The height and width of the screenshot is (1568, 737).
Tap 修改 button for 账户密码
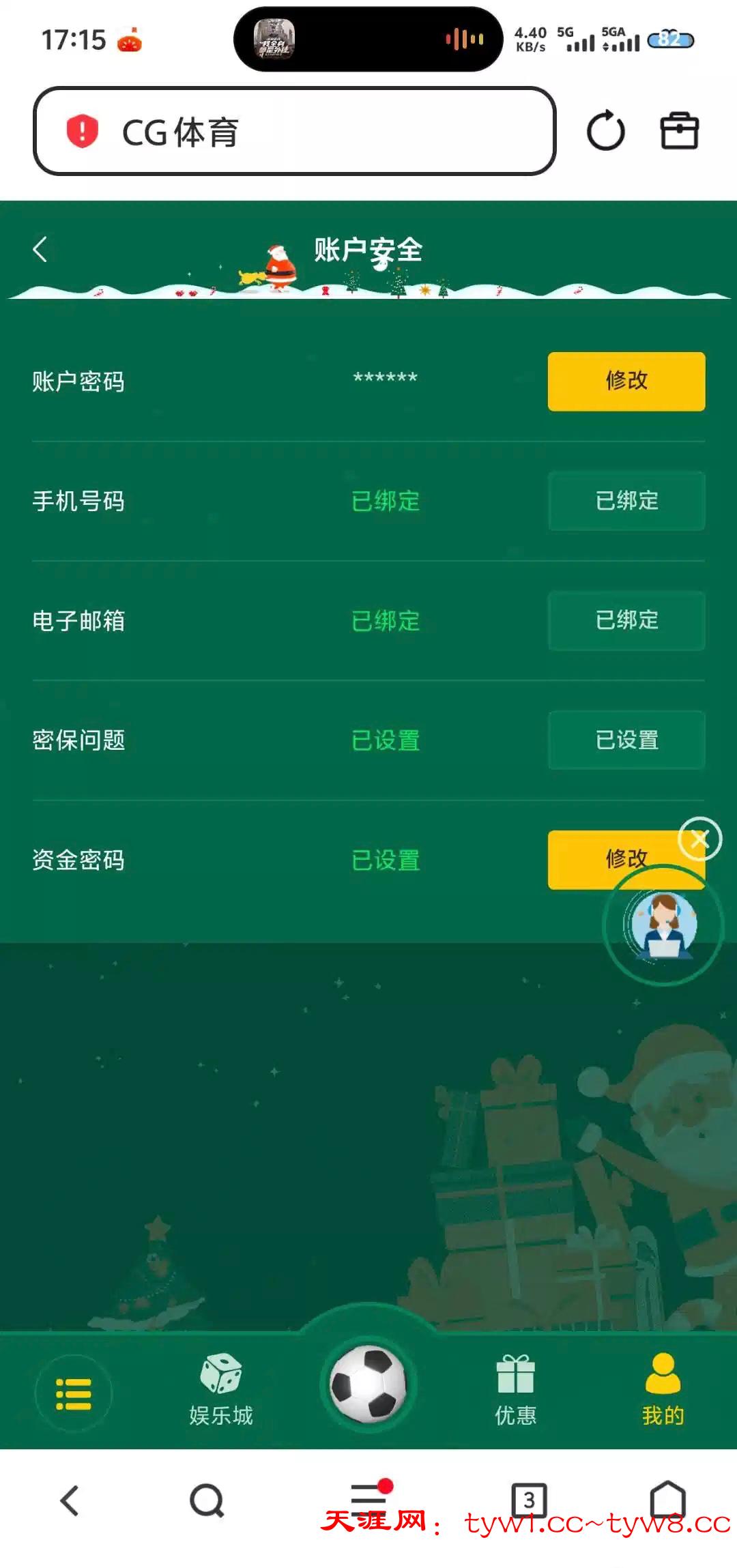tap(626, 381)
